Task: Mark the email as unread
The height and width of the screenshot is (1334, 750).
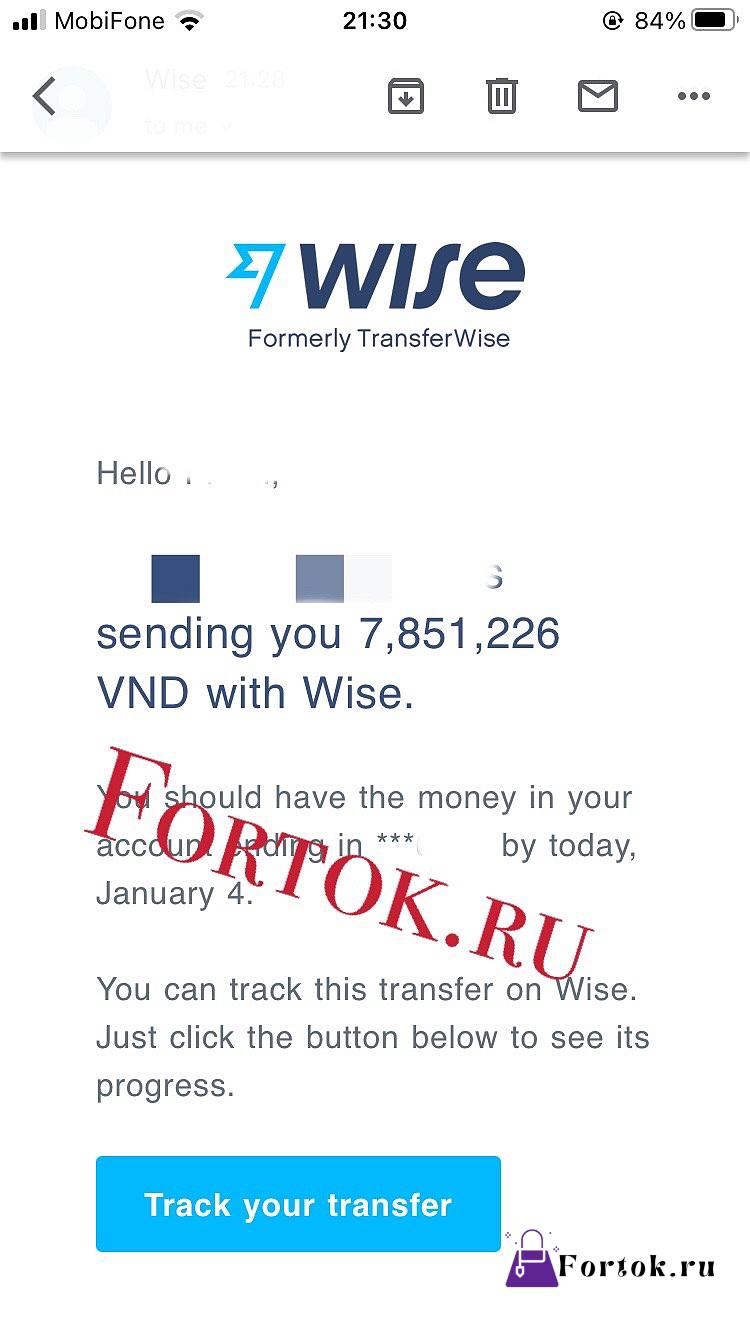Action: click(x=598, y=96)
